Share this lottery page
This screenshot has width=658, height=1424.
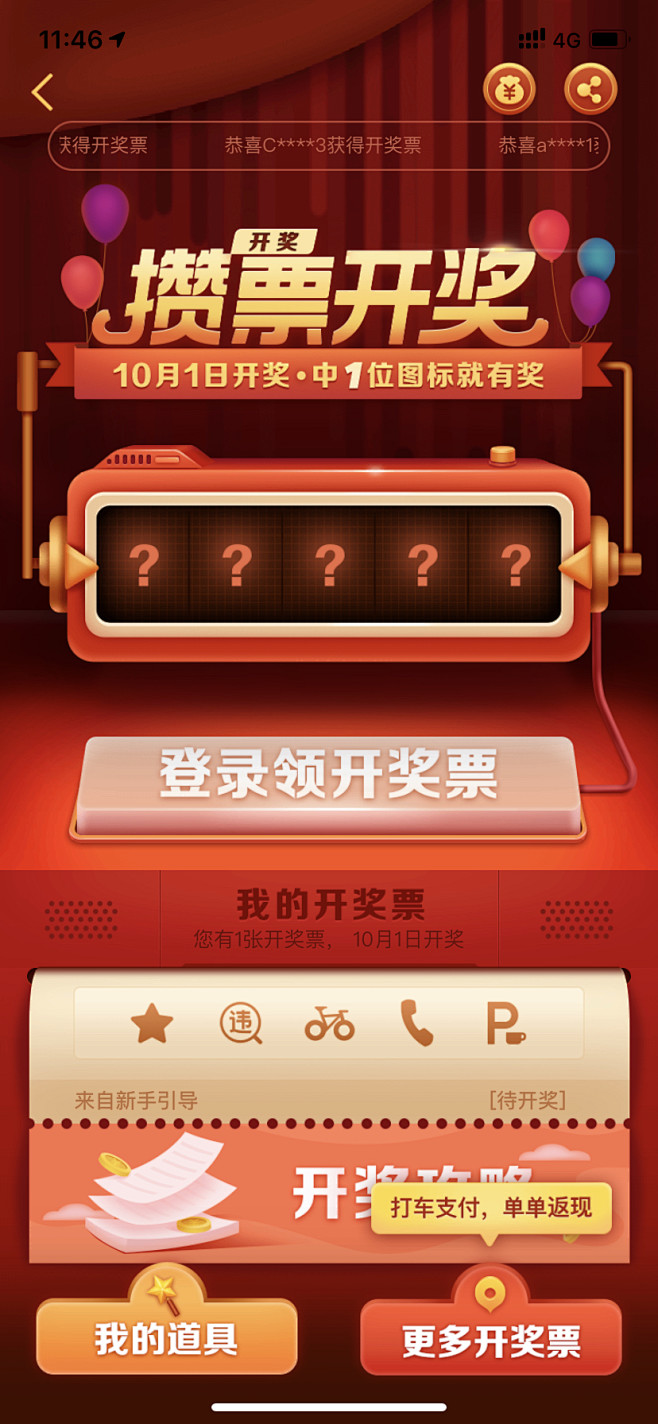591,91
